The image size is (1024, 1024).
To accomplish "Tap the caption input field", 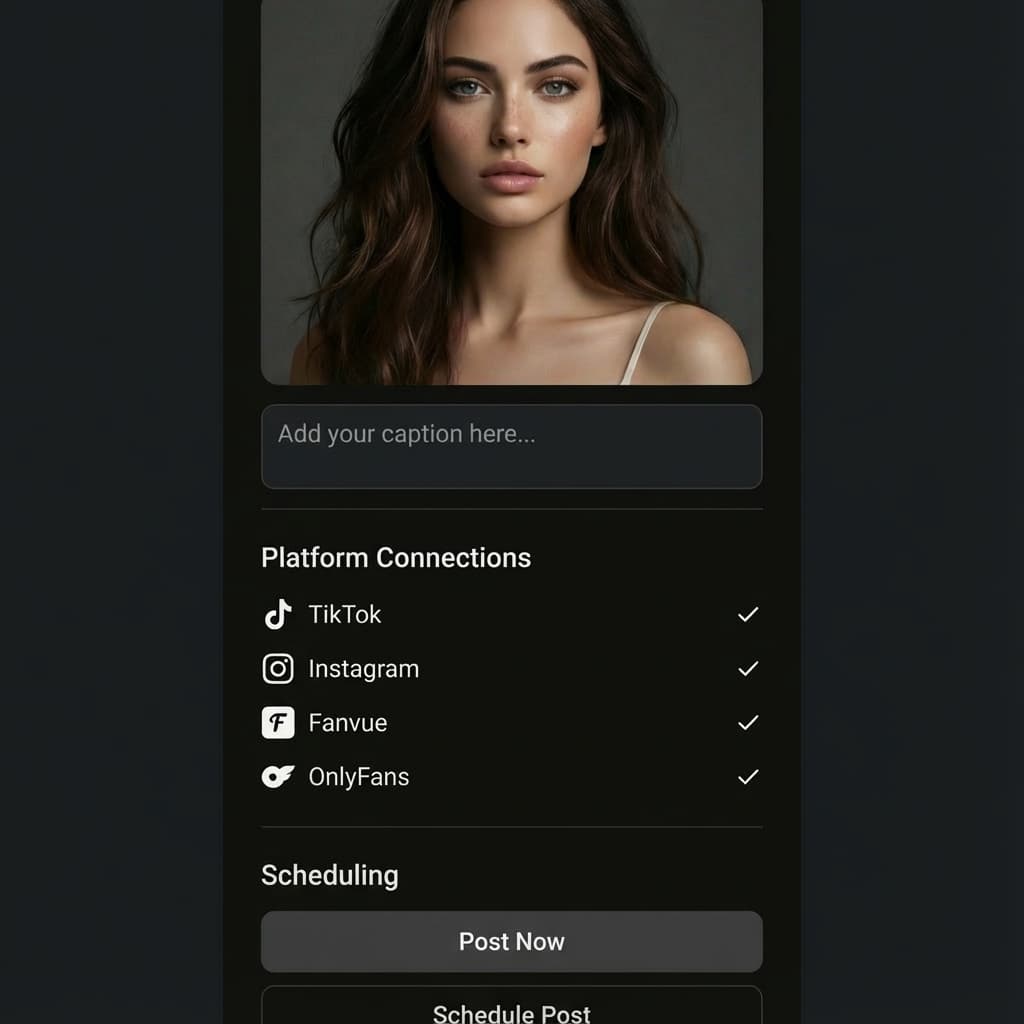I will pos(511,446).
